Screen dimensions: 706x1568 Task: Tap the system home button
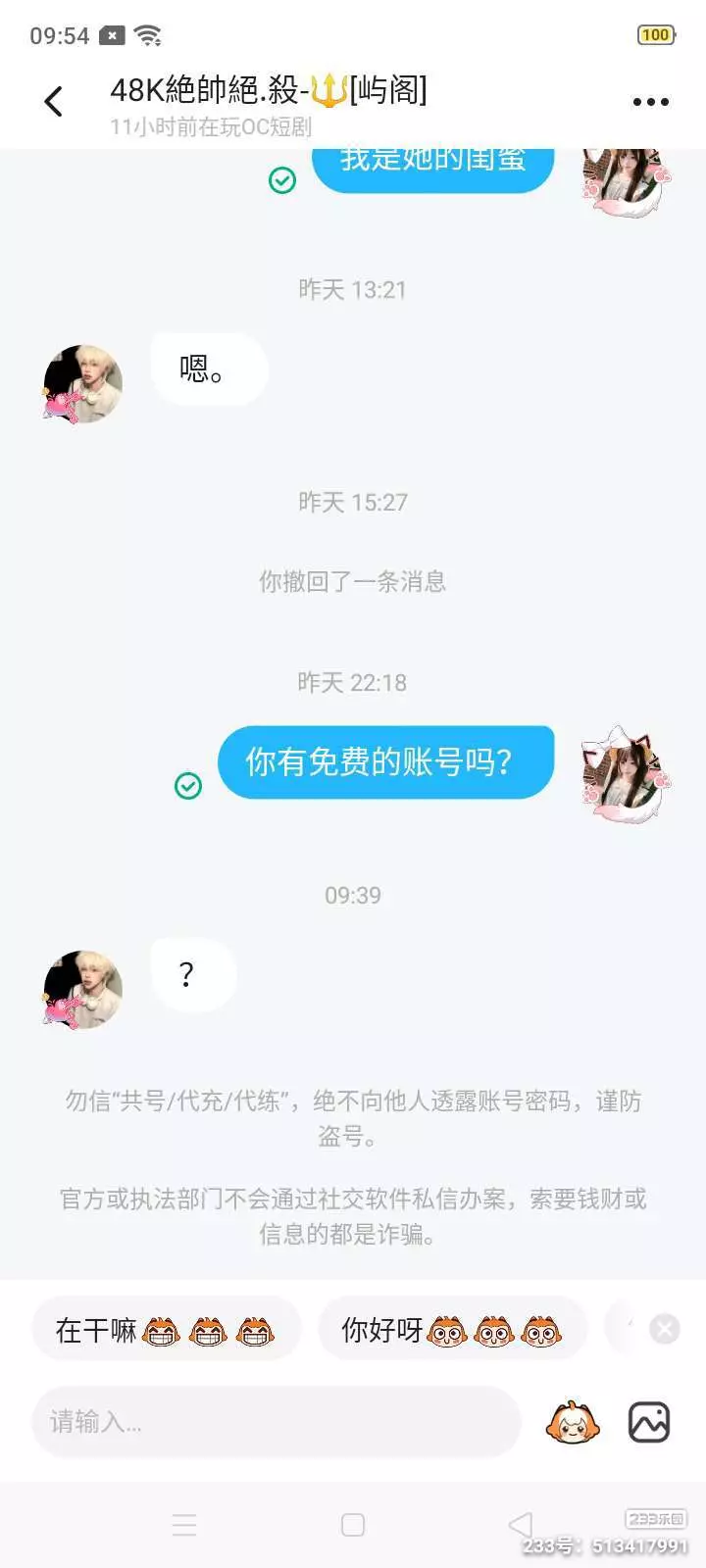[x=353, y=1525]
